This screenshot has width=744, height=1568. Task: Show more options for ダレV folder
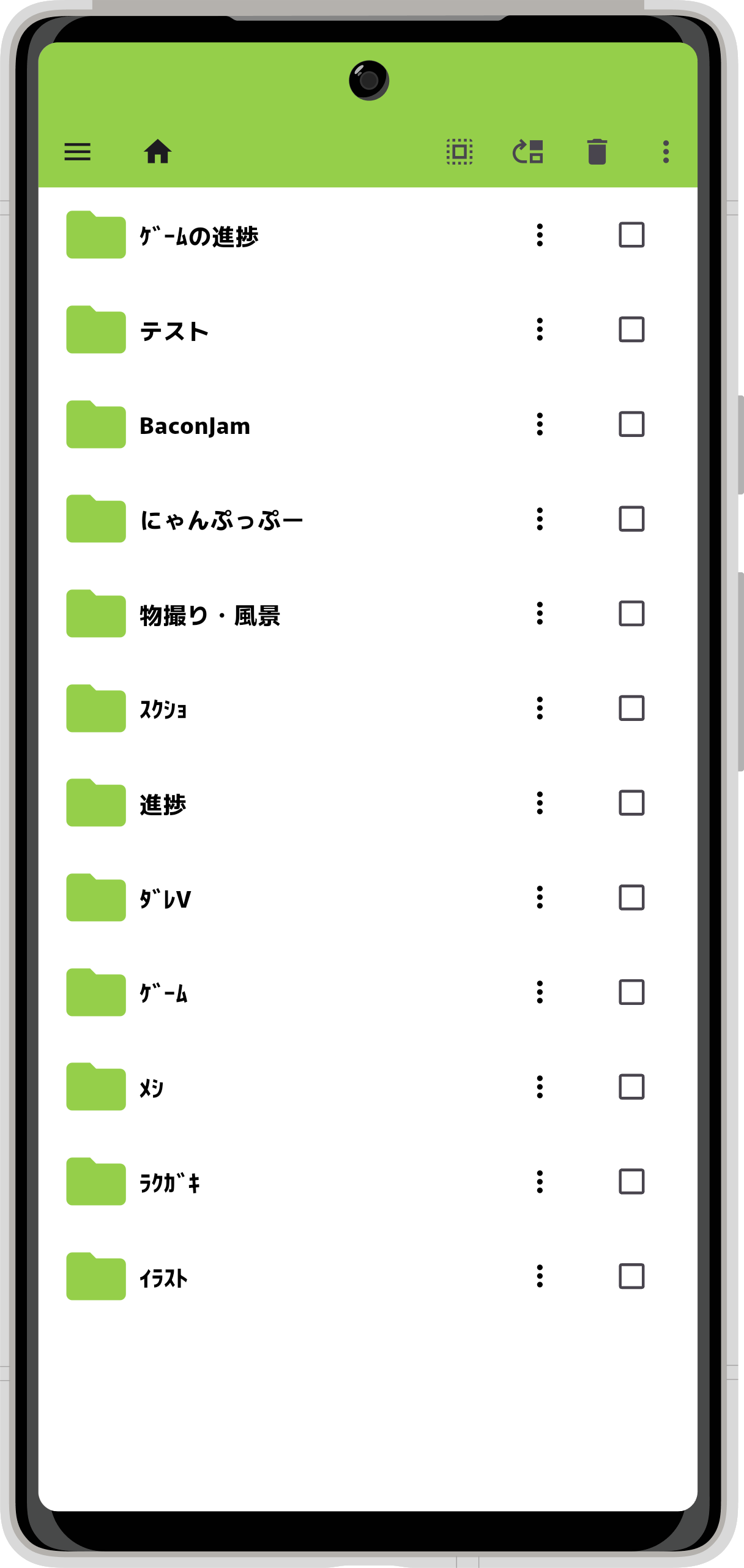click(540, 897)
